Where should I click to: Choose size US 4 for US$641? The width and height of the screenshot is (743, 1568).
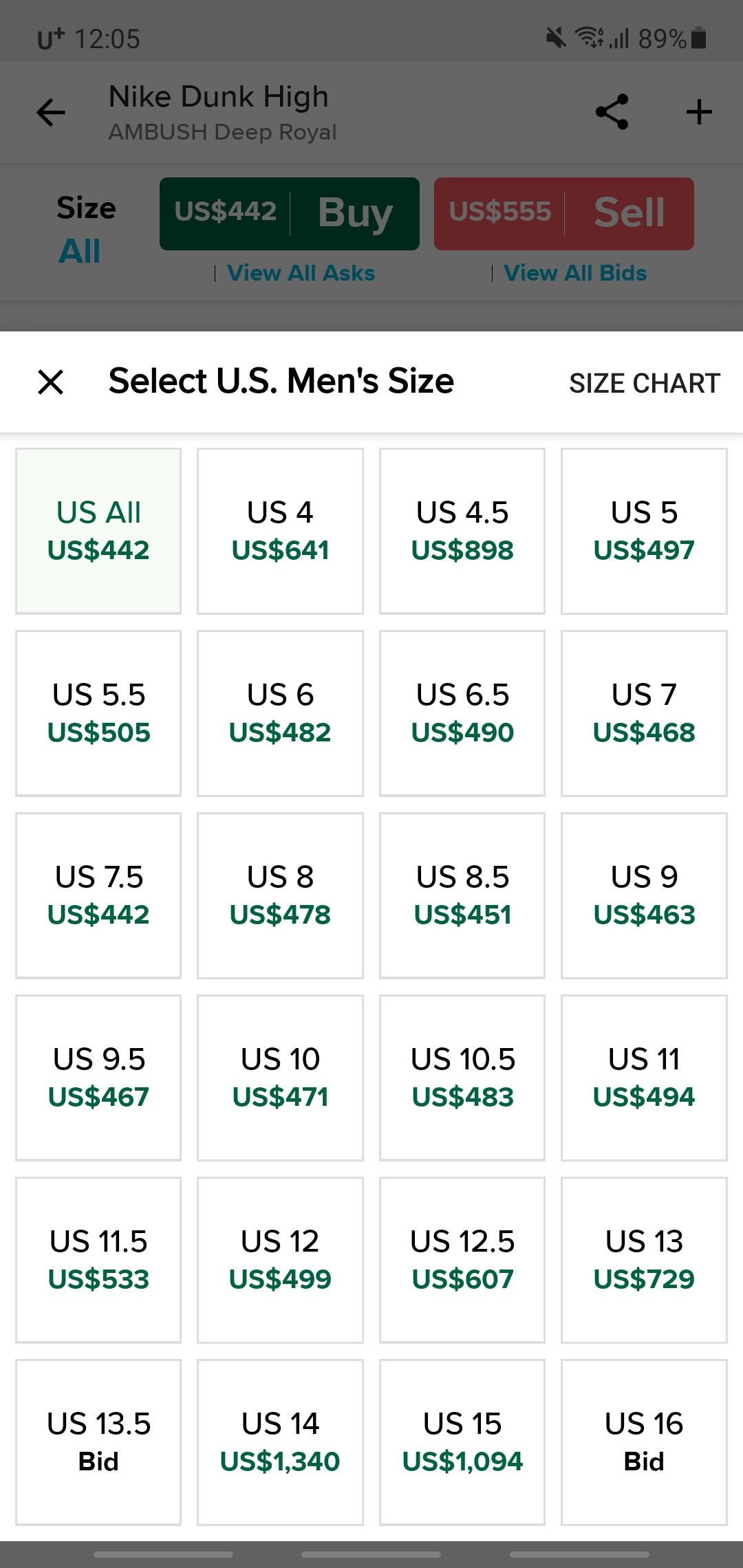[x=280, y=531]
